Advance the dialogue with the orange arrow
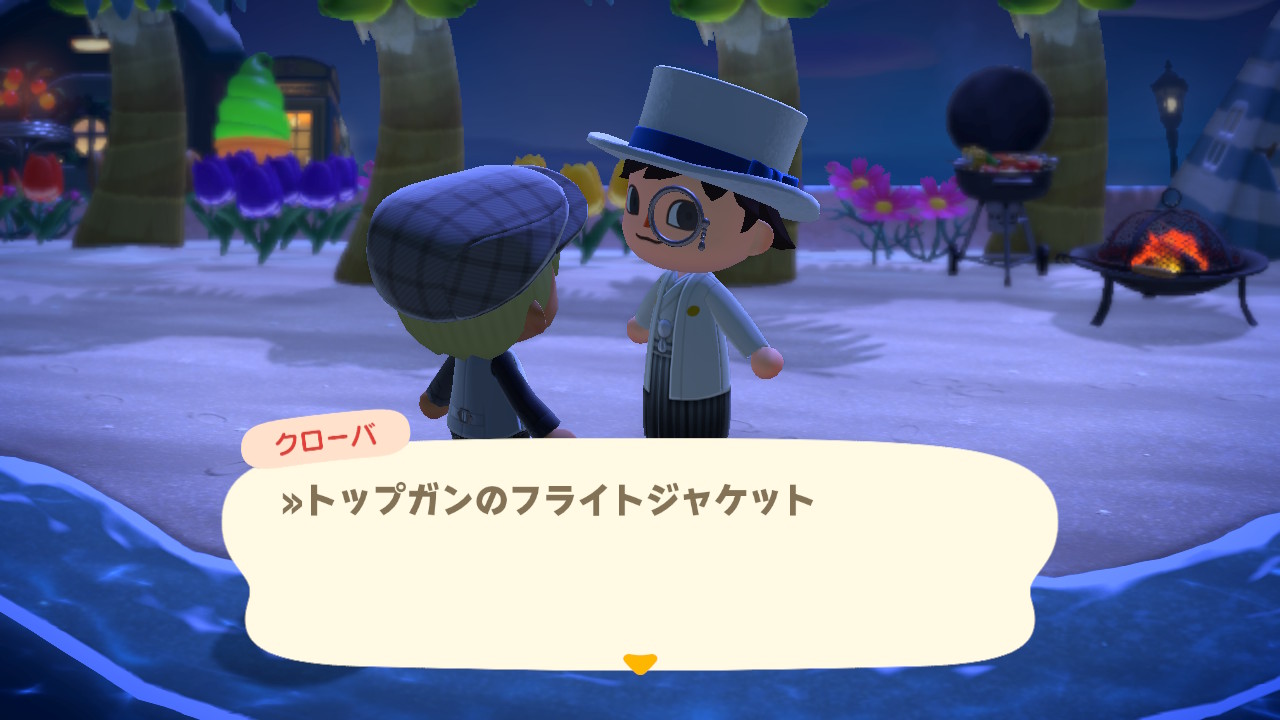 click(639, 663)
